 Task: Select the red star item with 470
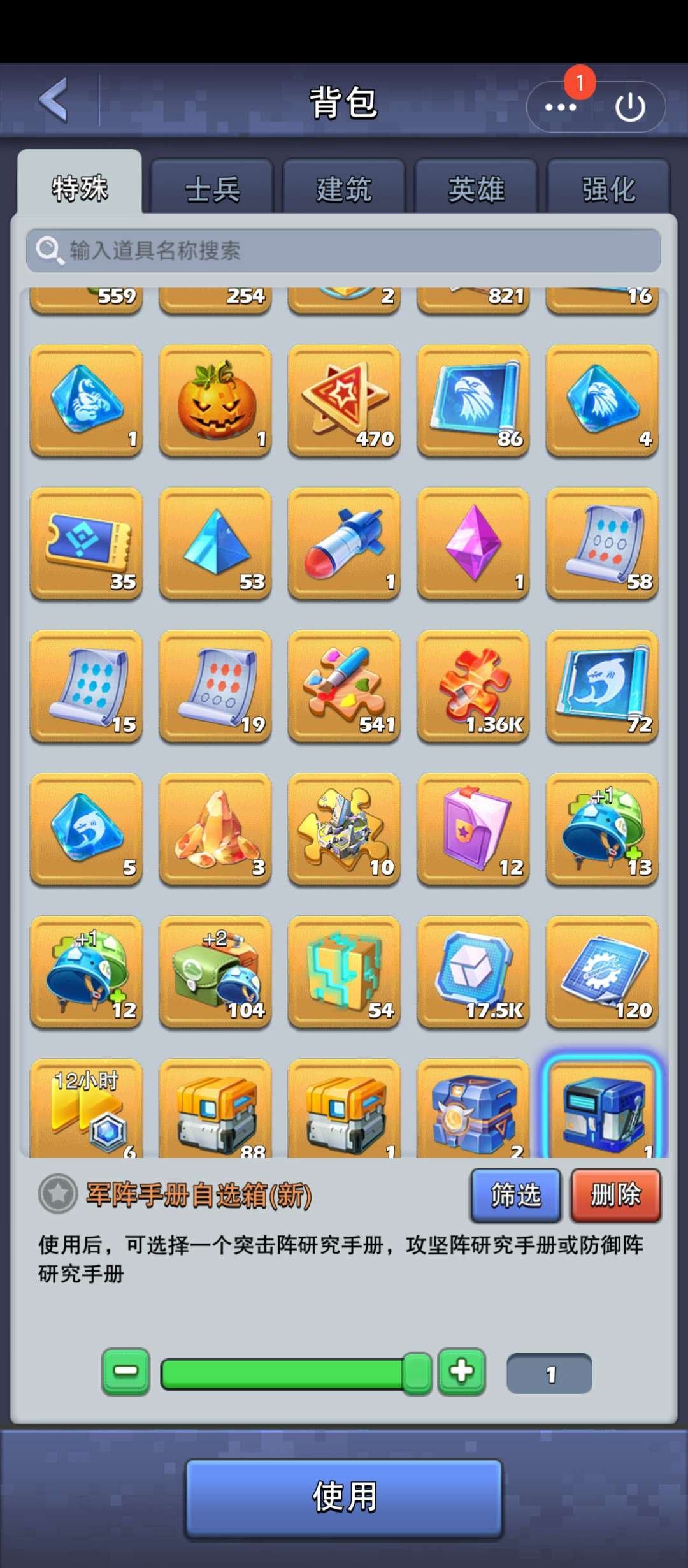[344, 400]
